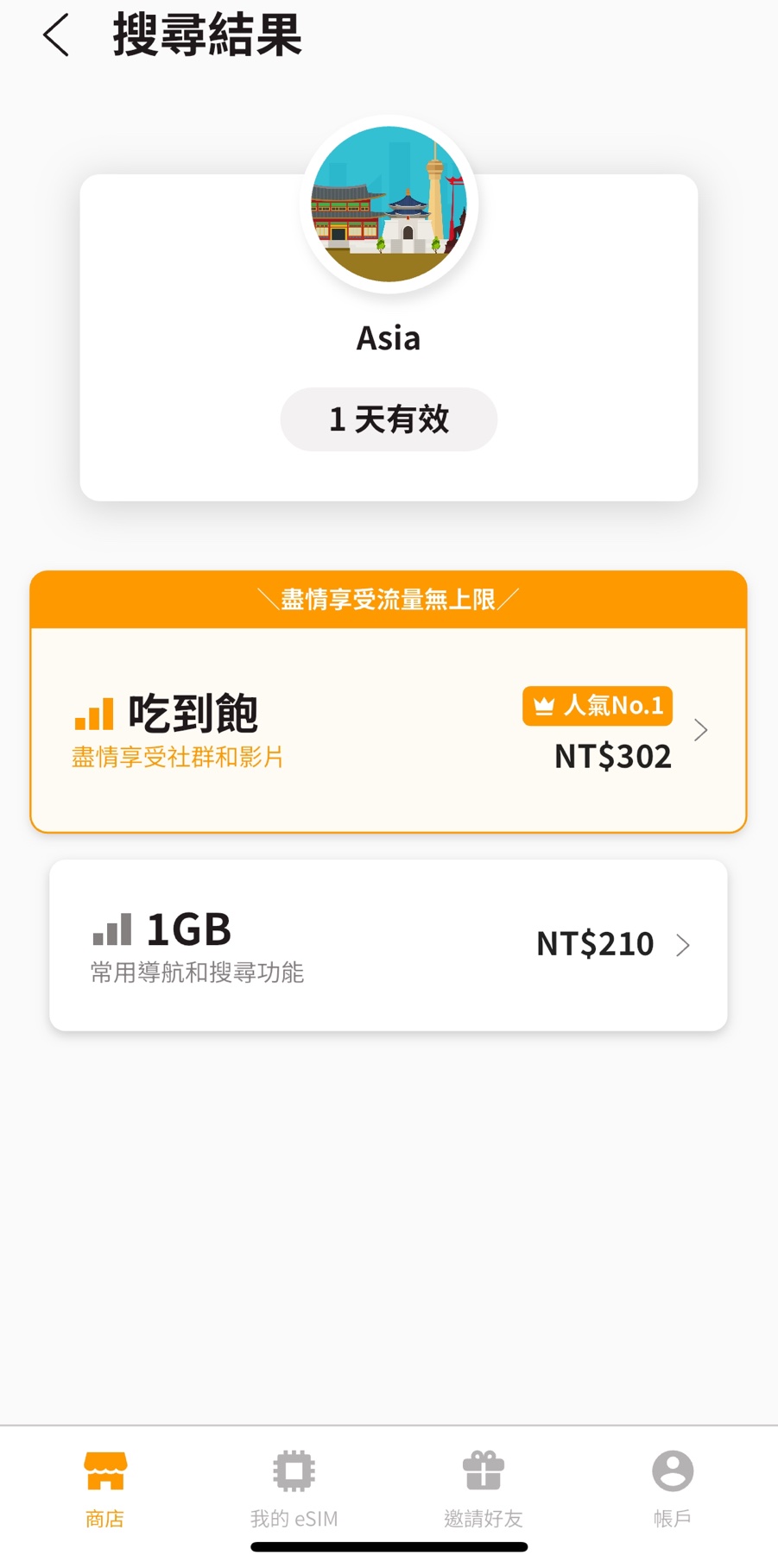Go to the 邀請好友 tab
This screenshot has width=778, height=1568.
484,1489
